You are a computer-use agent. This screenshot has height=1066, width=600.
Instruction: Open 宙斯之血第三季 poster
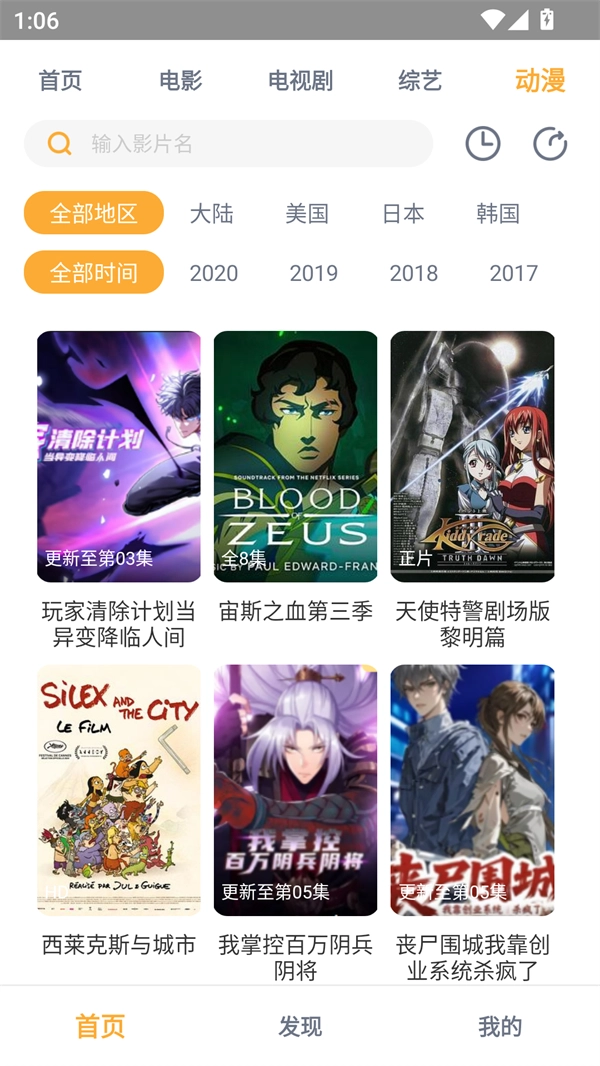coord(296,457)
